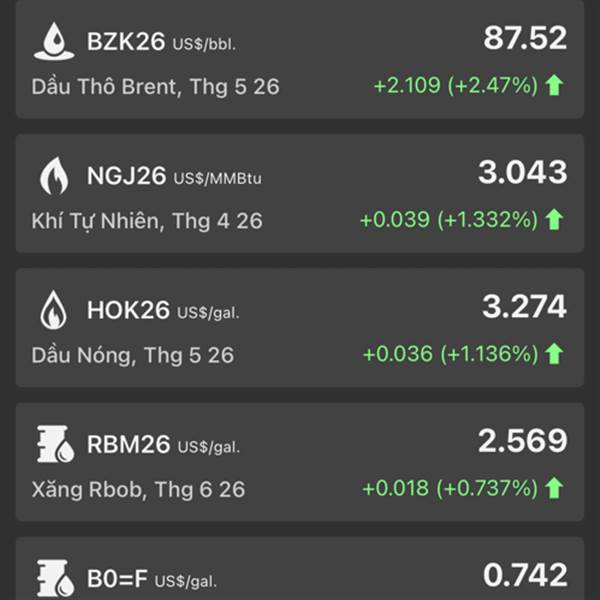
Task: Select the HOK26 heating oil card
Action: click(x=300, y=328)
